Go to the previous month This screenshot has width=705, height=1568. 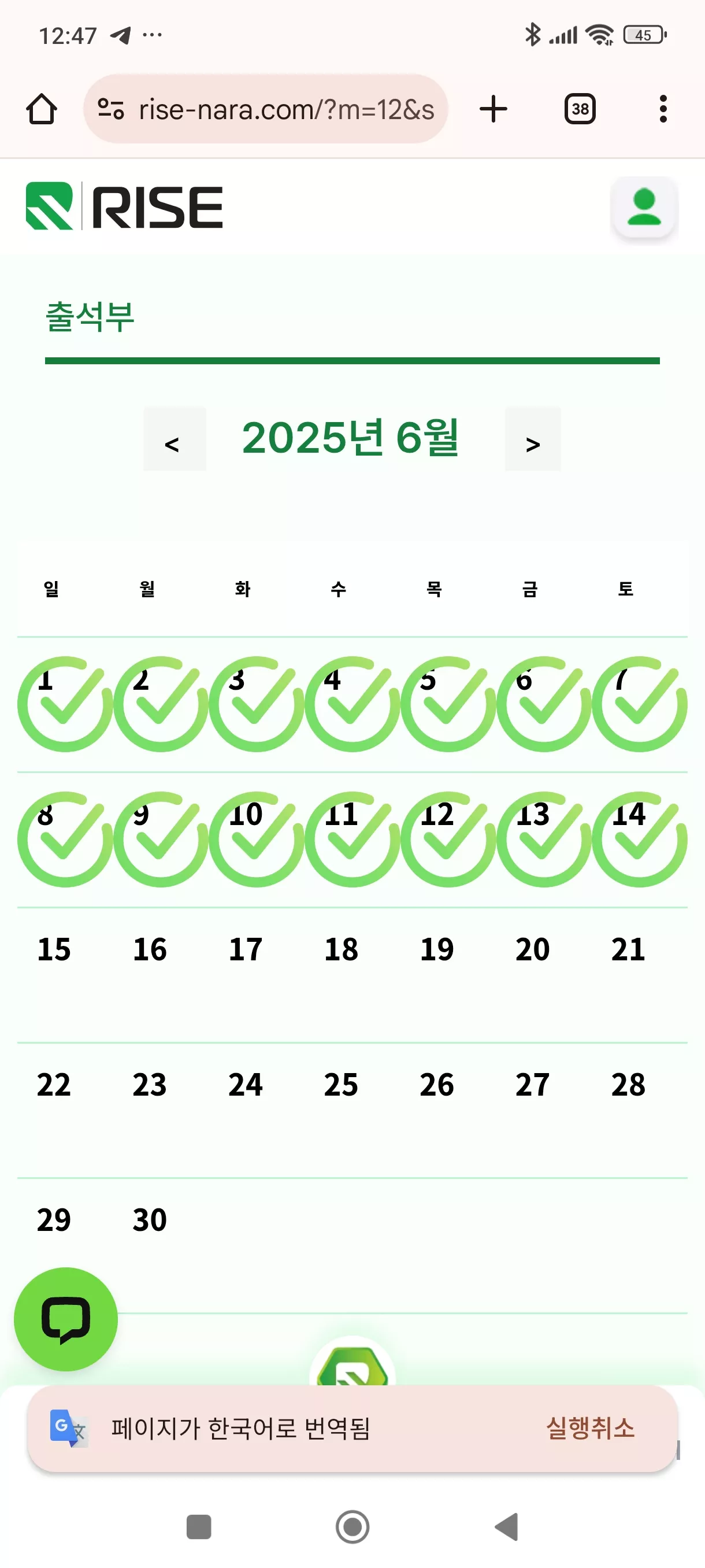(x=175, y=439)
